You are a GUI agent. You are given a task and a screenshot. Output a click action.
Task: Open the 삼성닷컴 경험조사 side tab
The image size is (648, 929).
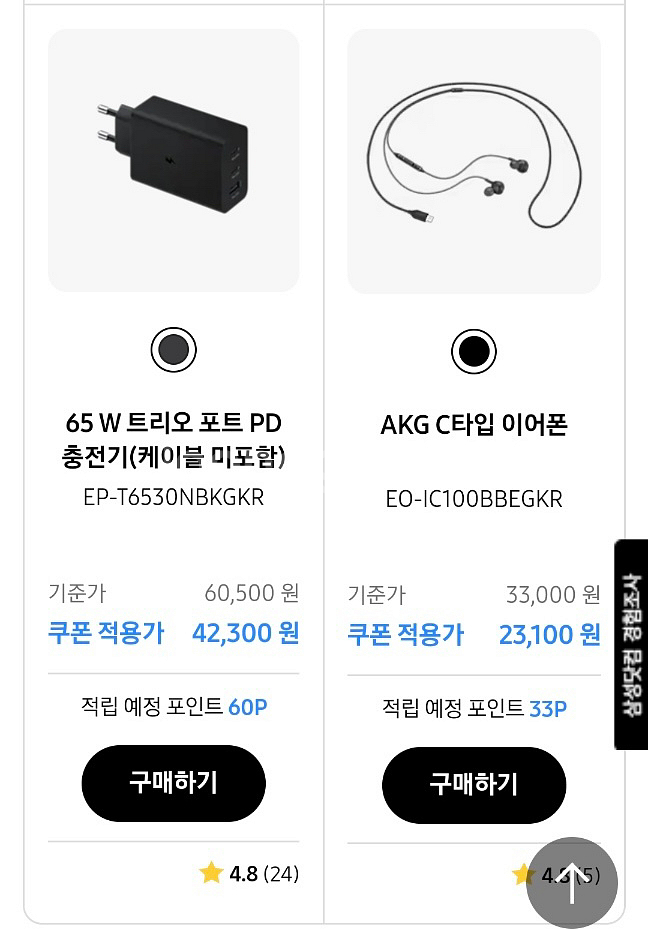pyautogui.click(x=631, y=645)
